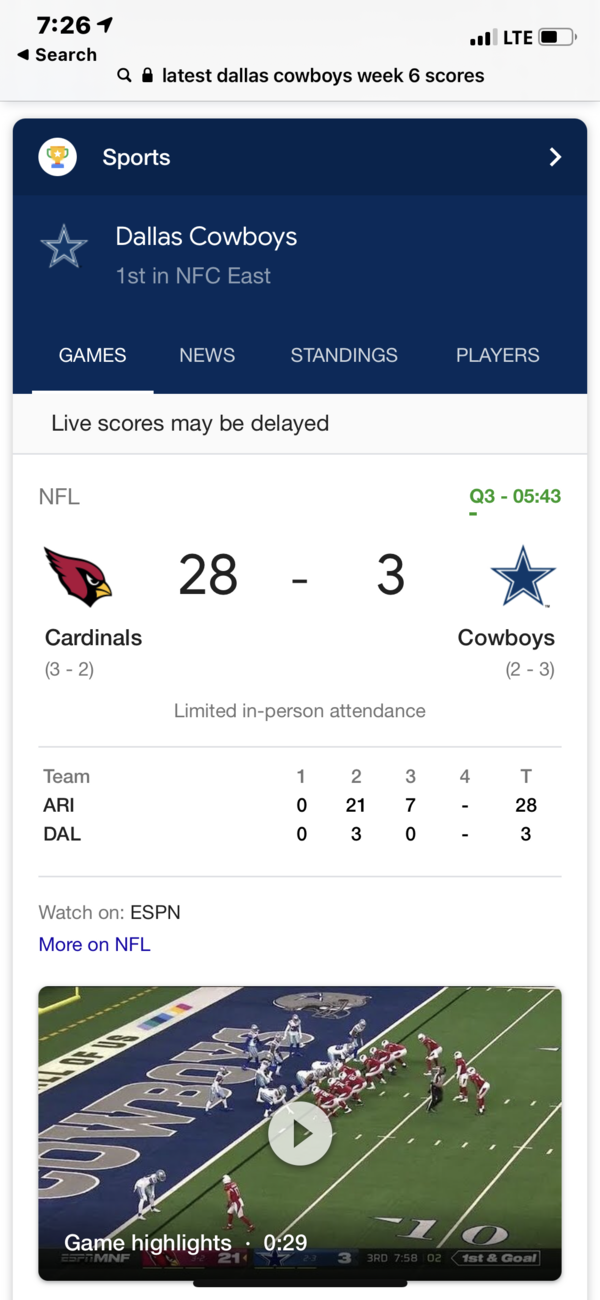Play the Game highlights video
Screen dimensions: 600x1300
click(x=300, y=1134)
